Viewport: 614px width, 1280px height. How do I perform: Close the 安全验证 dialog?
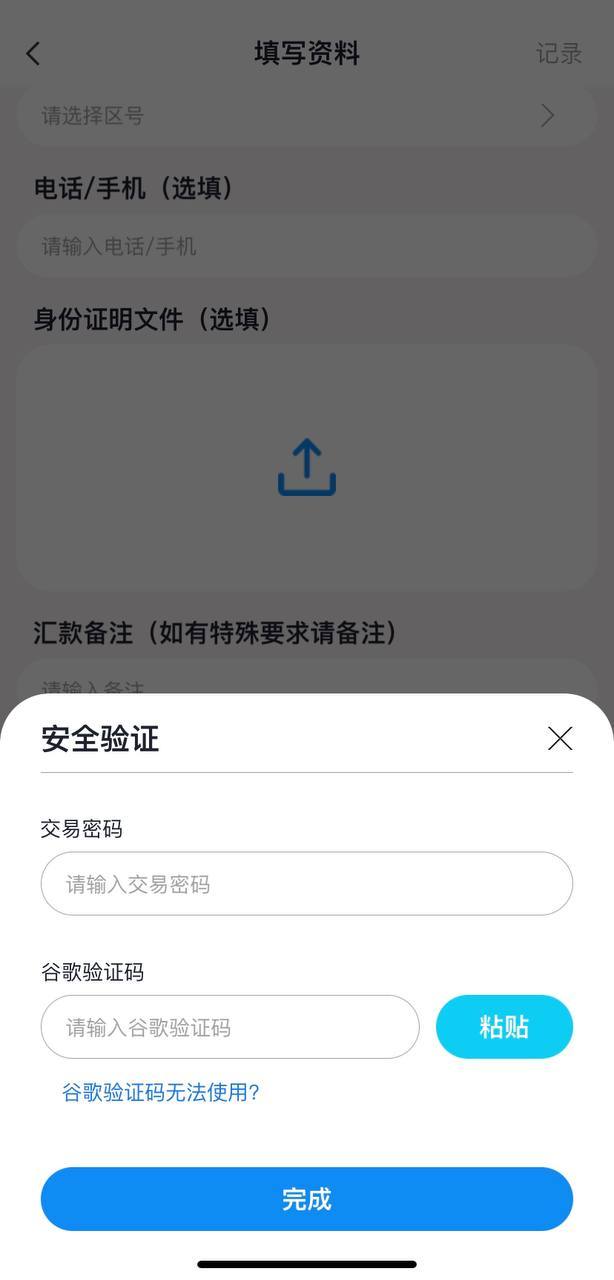pyautogui.click(x=560, y=739)
